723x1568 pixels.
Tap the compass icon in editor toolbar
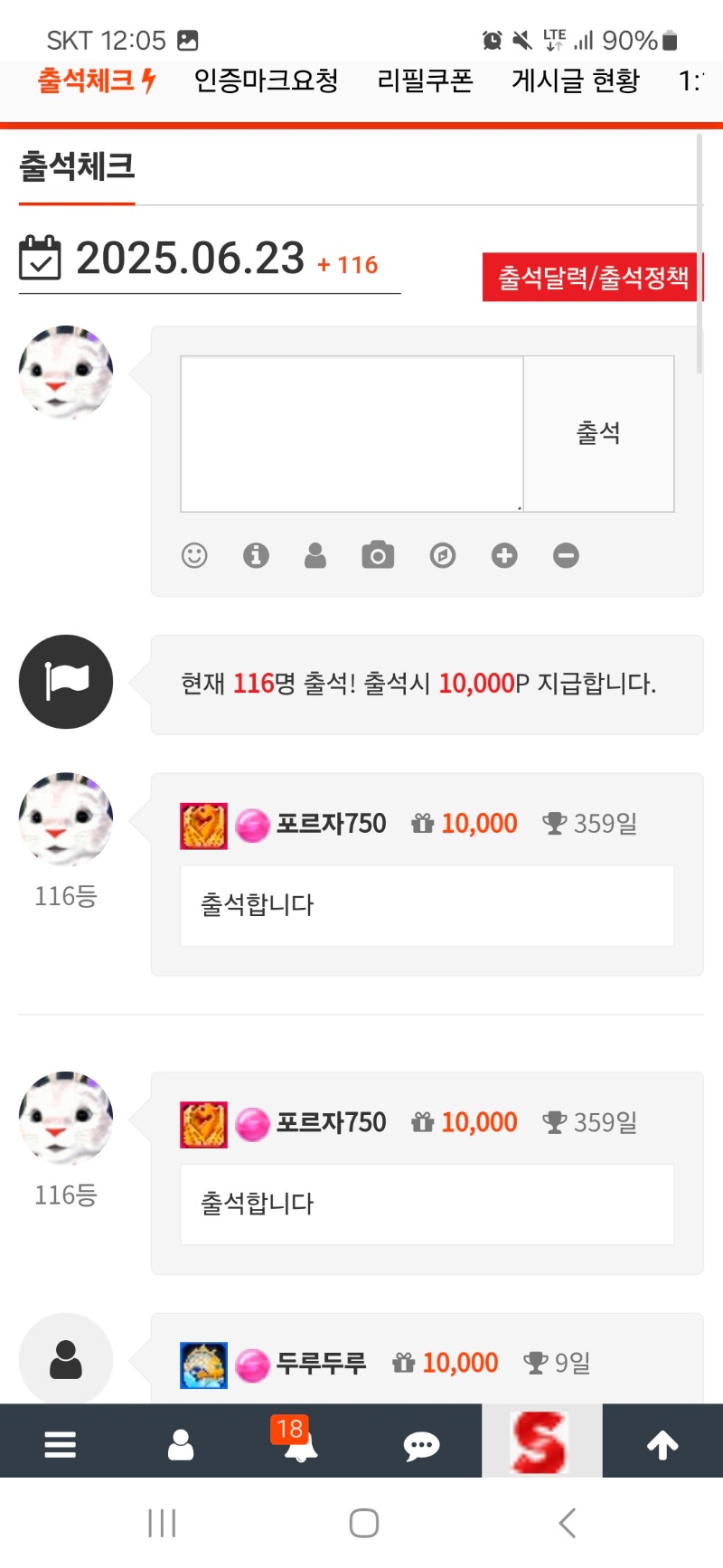pos(442,555)
